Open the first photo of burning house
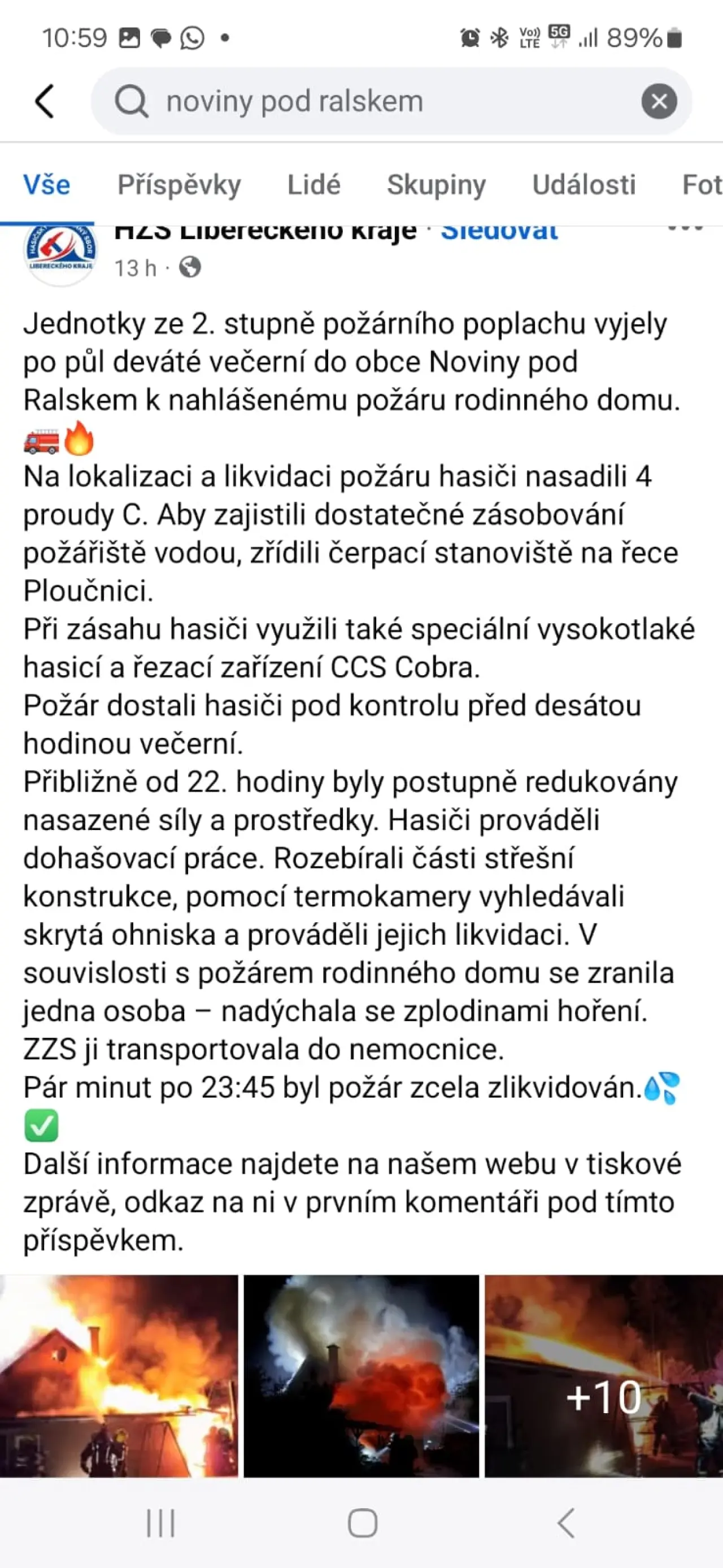Image resolution: width=723 pixels, height=1568 pixels. click(119, 1376)
